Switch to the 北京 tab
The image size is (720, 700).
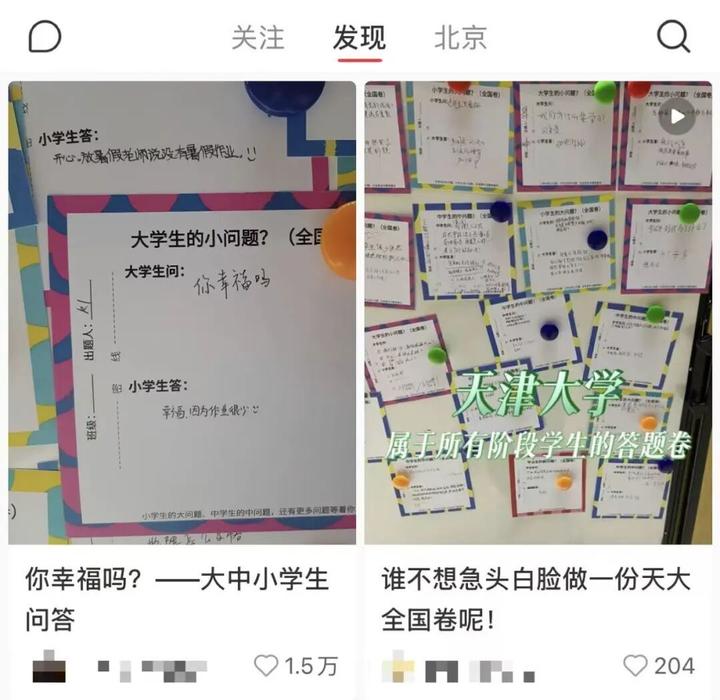pyautogui.click(x=460, y=37)
